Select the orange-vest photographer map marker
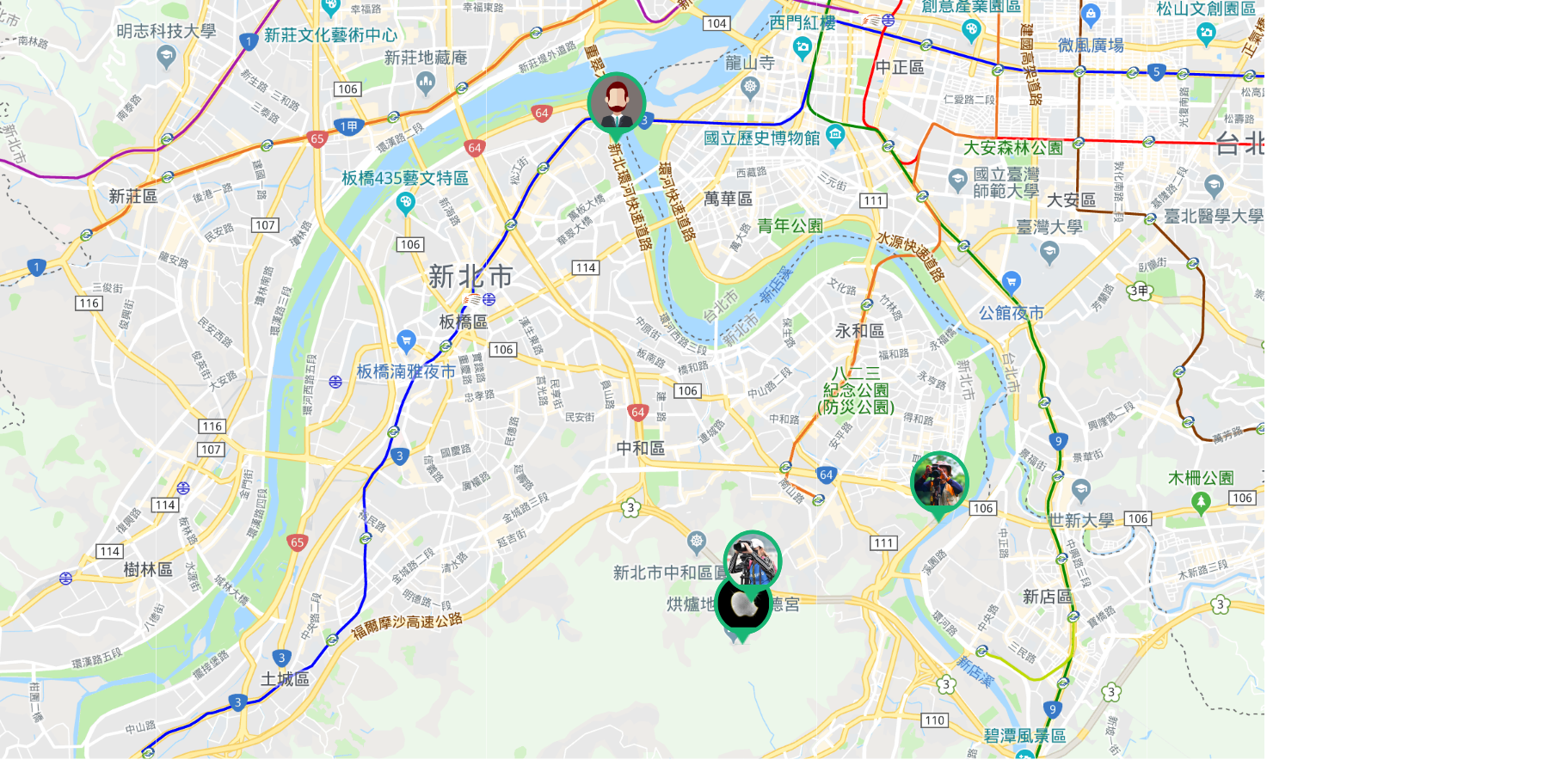 tap(939, 481)
